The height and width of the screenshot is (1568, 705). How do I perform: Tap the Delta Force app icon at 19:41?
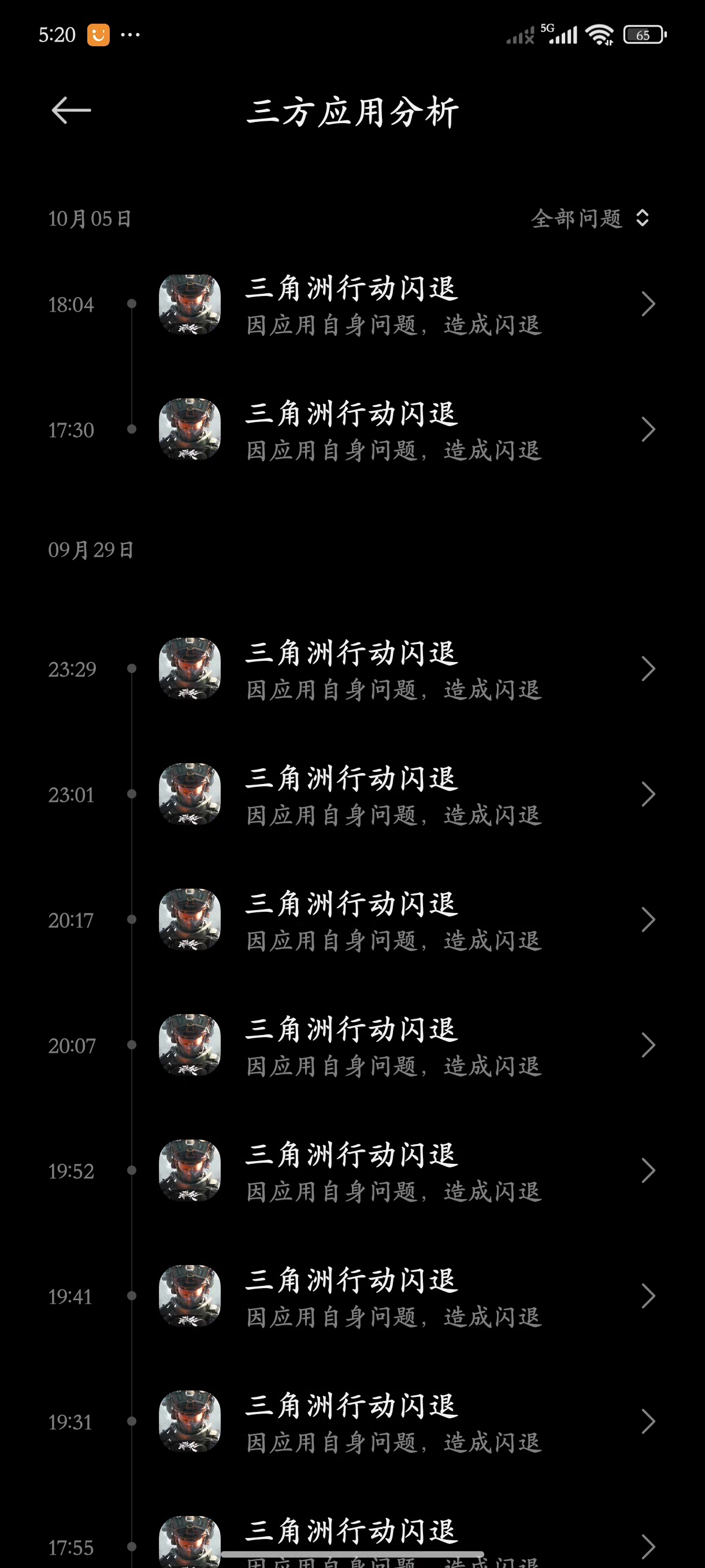pyautogui.click(x=189, y=1297)
